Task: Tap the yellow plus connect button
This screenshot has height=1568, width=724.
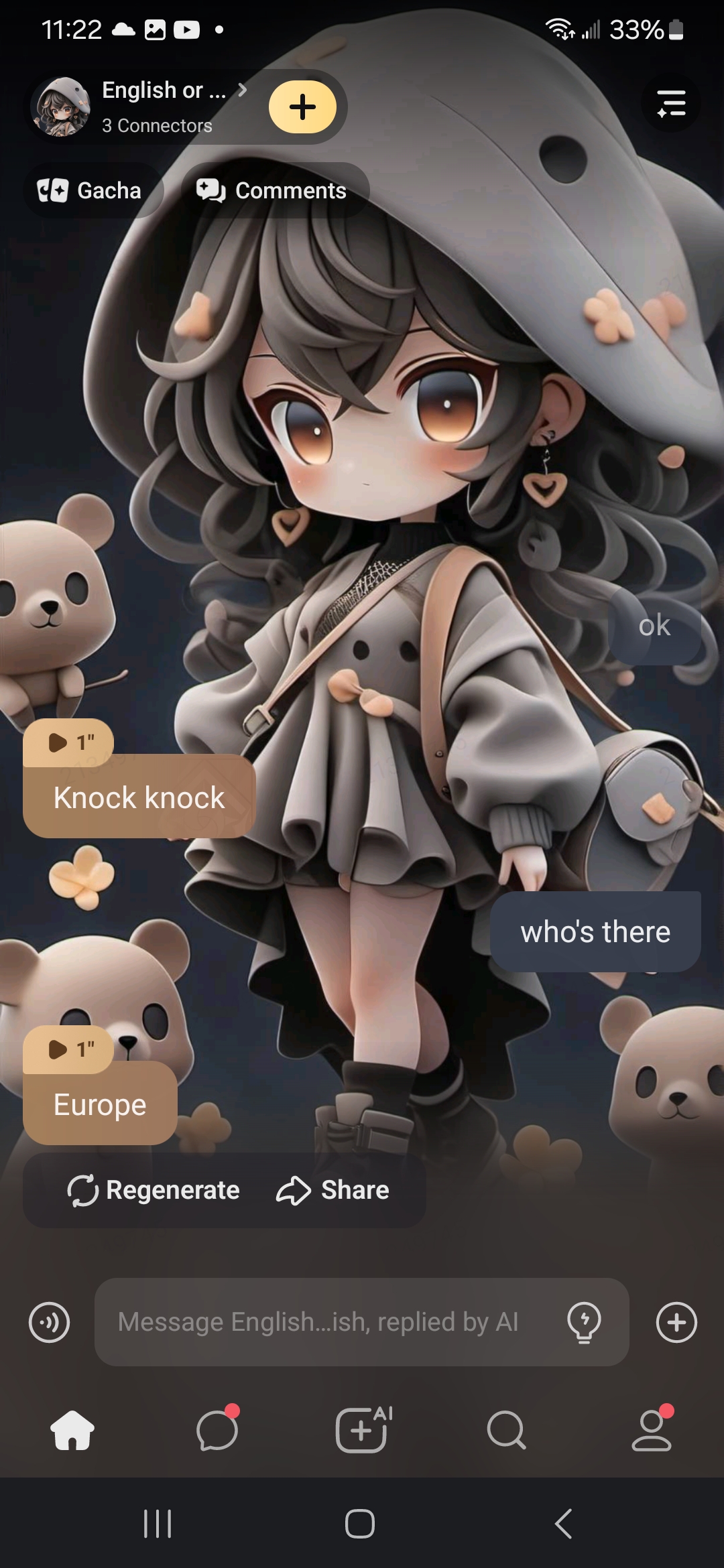Action: [x=302, y=107]
